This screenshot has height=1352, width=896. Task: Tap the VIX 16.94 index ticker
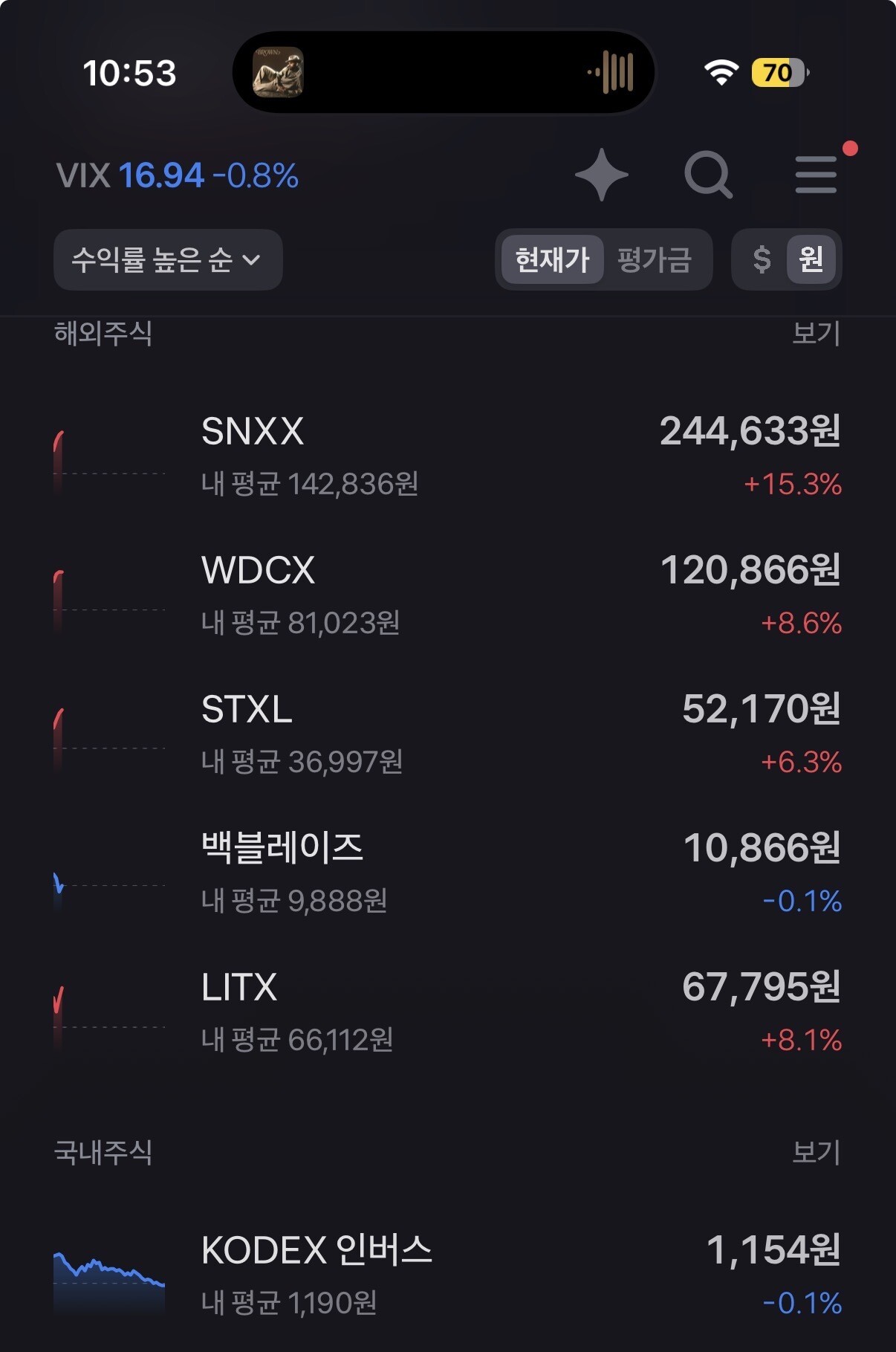[177, 176]
